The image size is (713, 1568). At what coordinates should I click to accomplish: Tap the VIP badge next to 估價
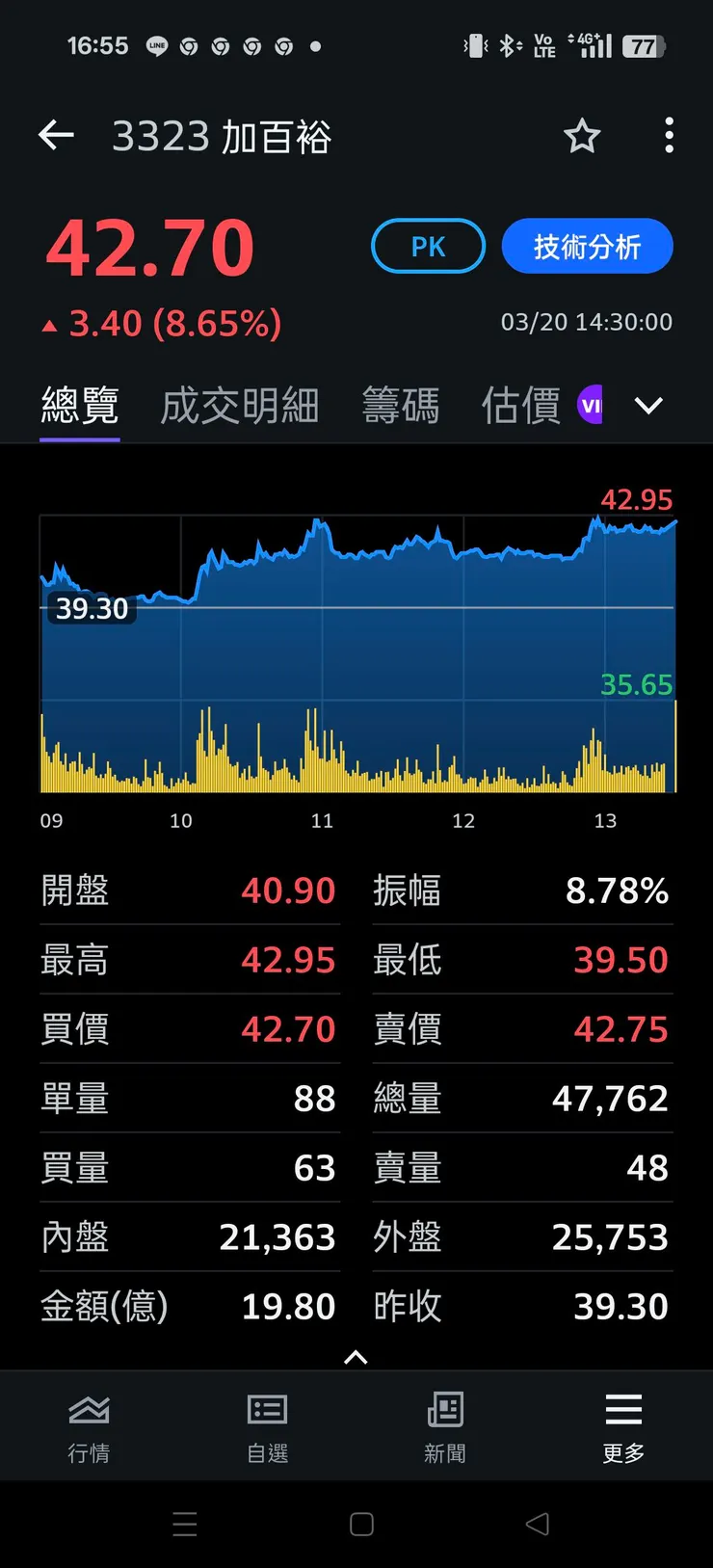(591, 405)
